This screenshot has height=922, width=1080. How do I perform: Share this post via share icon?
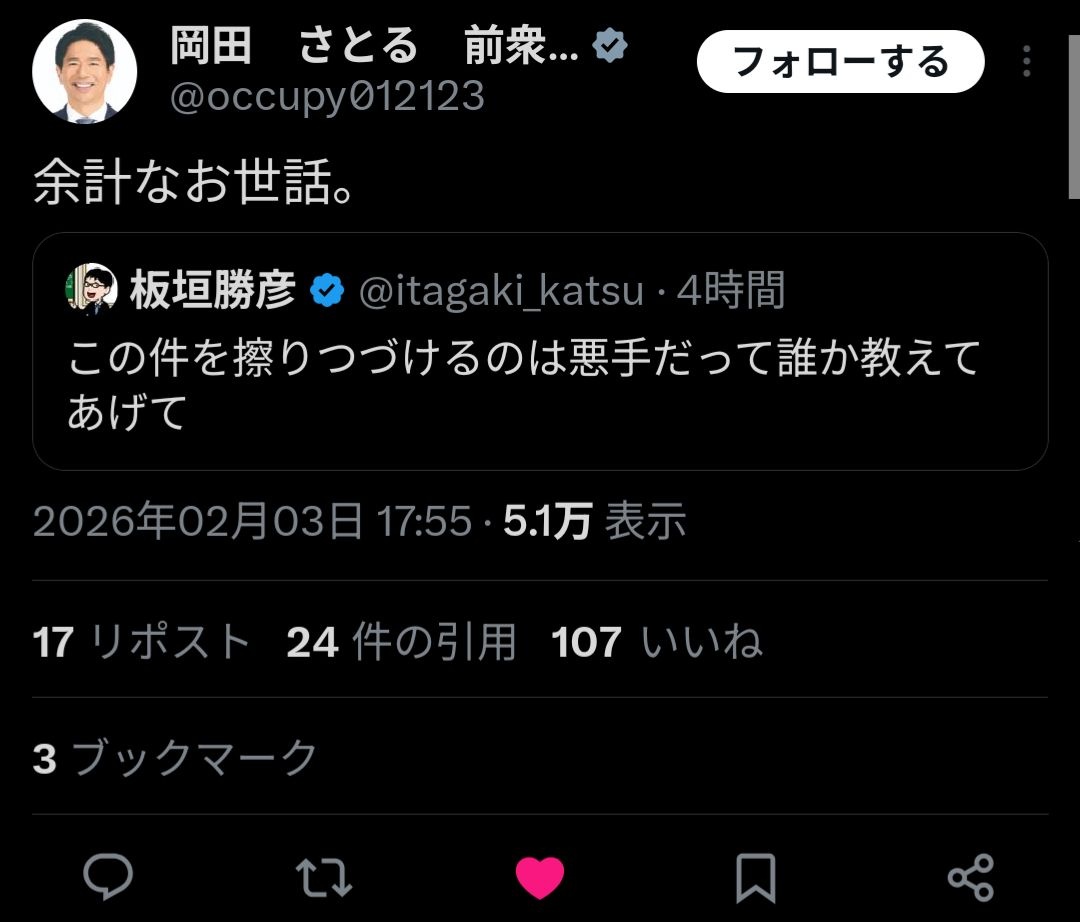tap(970, 877)
